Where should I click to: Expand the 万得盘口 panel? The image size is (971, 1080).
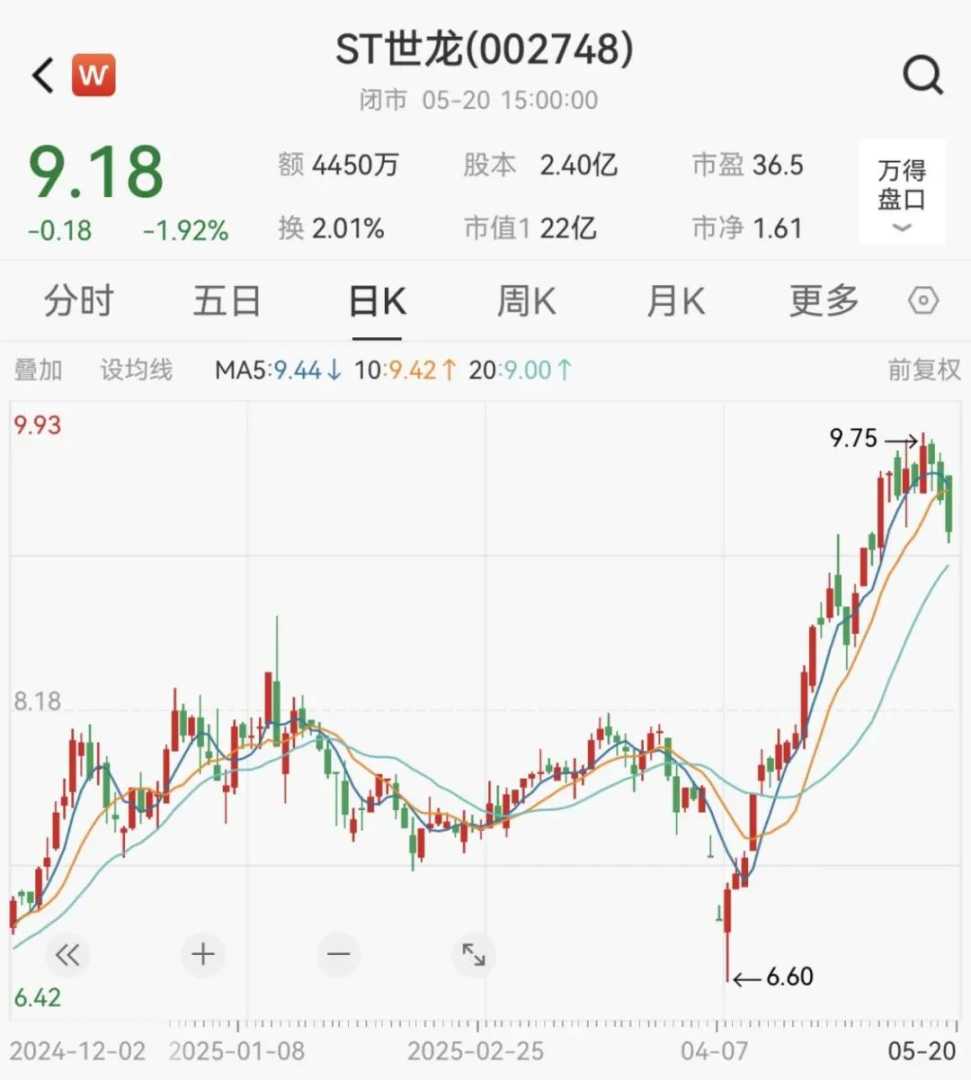coord(901,192)
